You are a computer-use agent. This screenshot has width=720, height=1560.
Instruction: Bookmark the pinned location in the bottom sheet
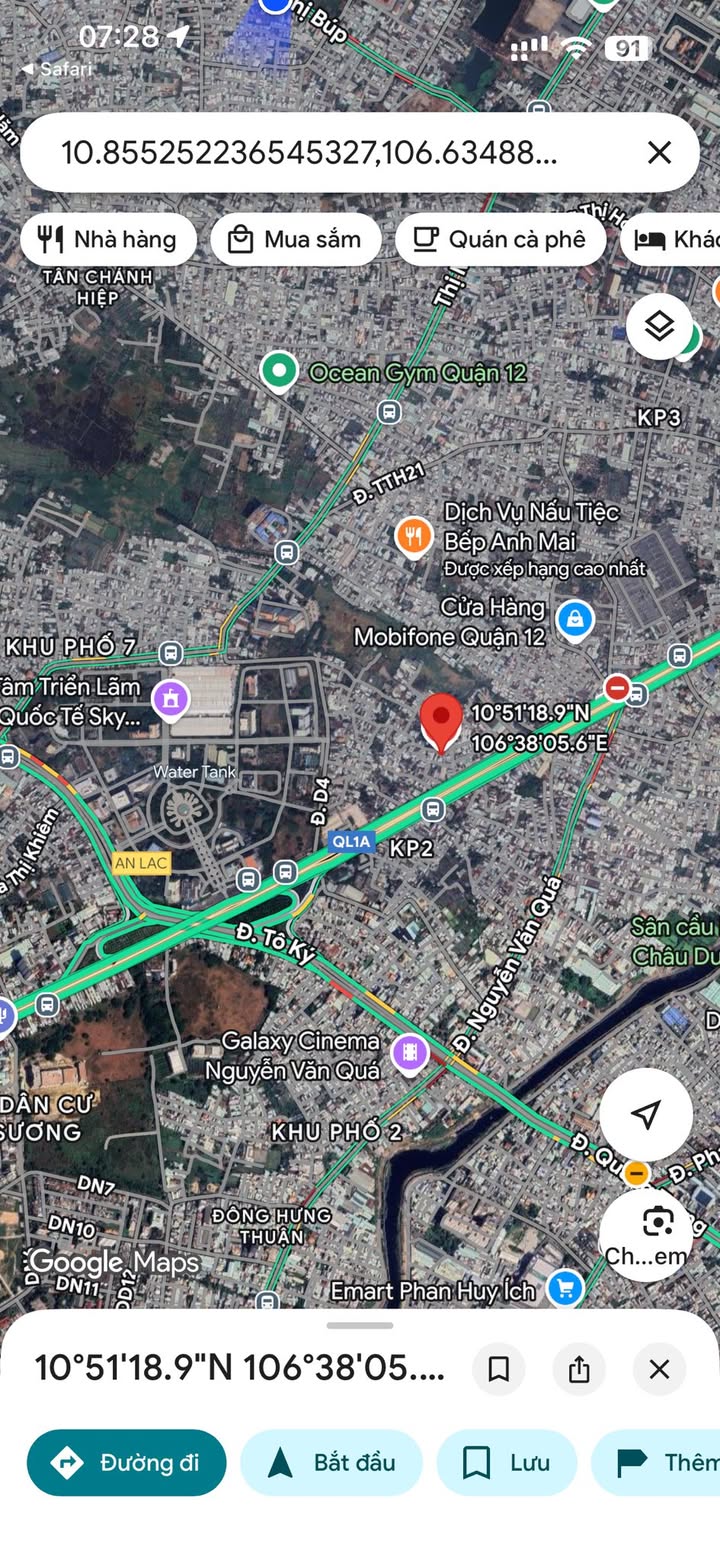[499, 1369]
